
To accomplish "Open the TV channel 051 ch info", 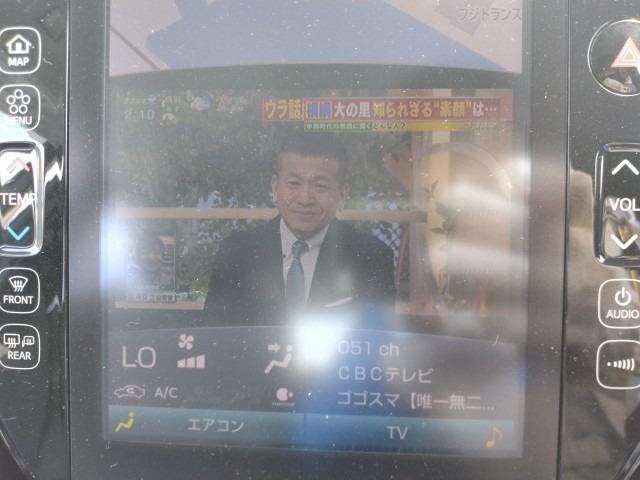I will 369,350.
